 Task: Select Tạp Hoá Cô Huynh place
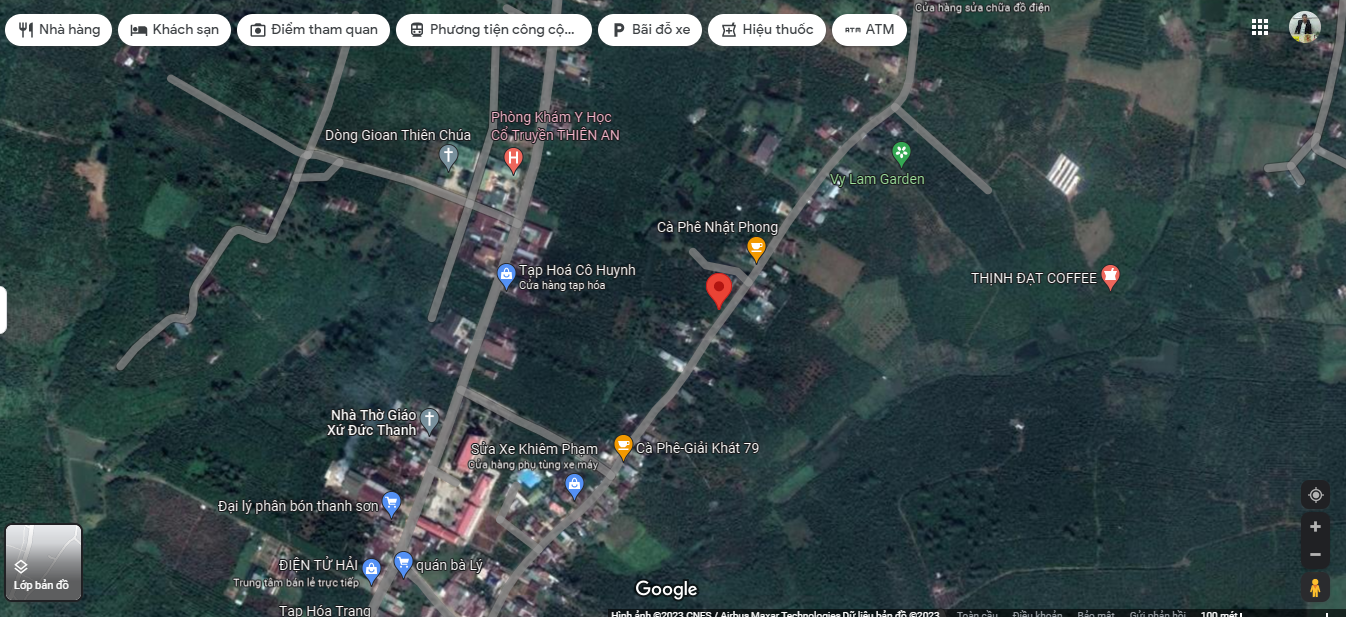click(506, 273)
